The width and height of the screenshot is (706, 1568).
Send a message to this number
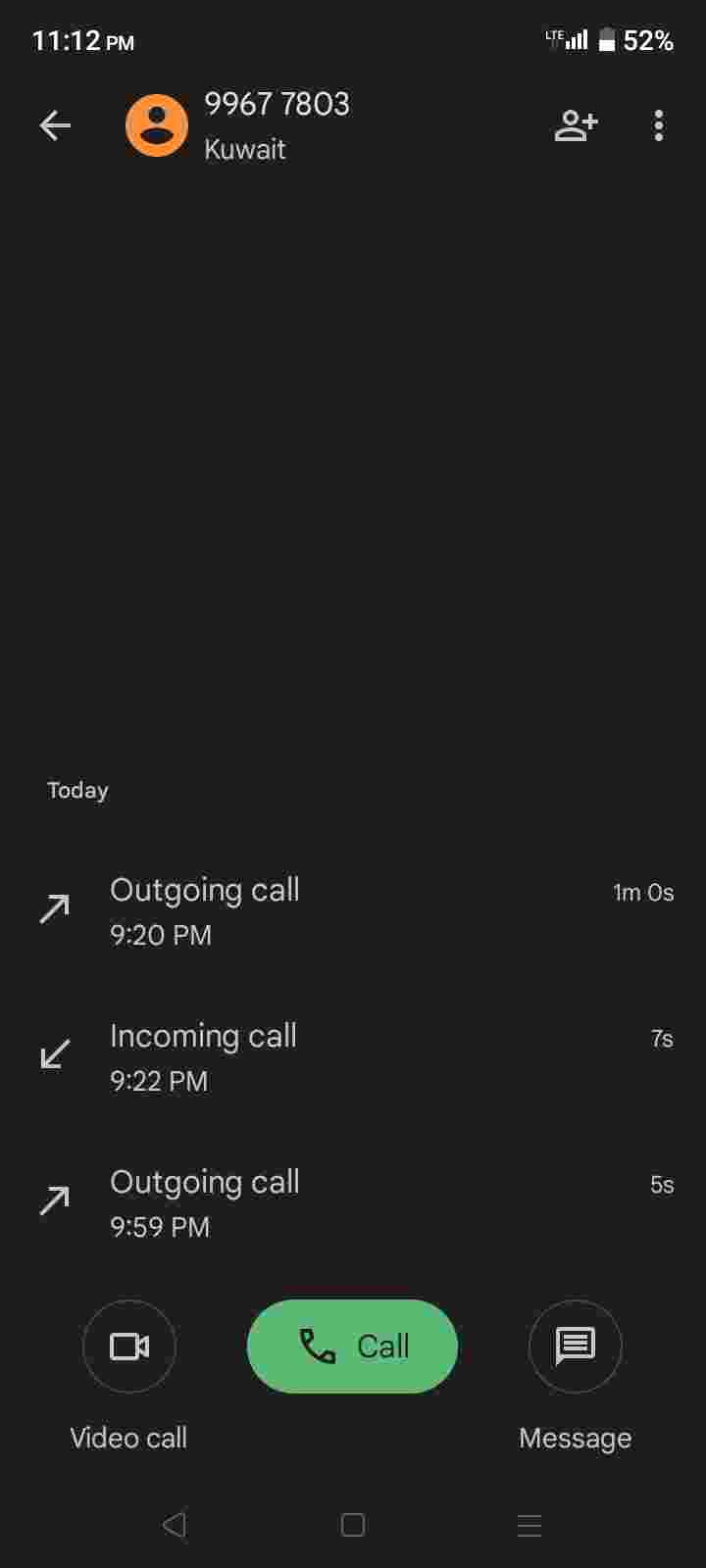click(x=575, y=1347)
